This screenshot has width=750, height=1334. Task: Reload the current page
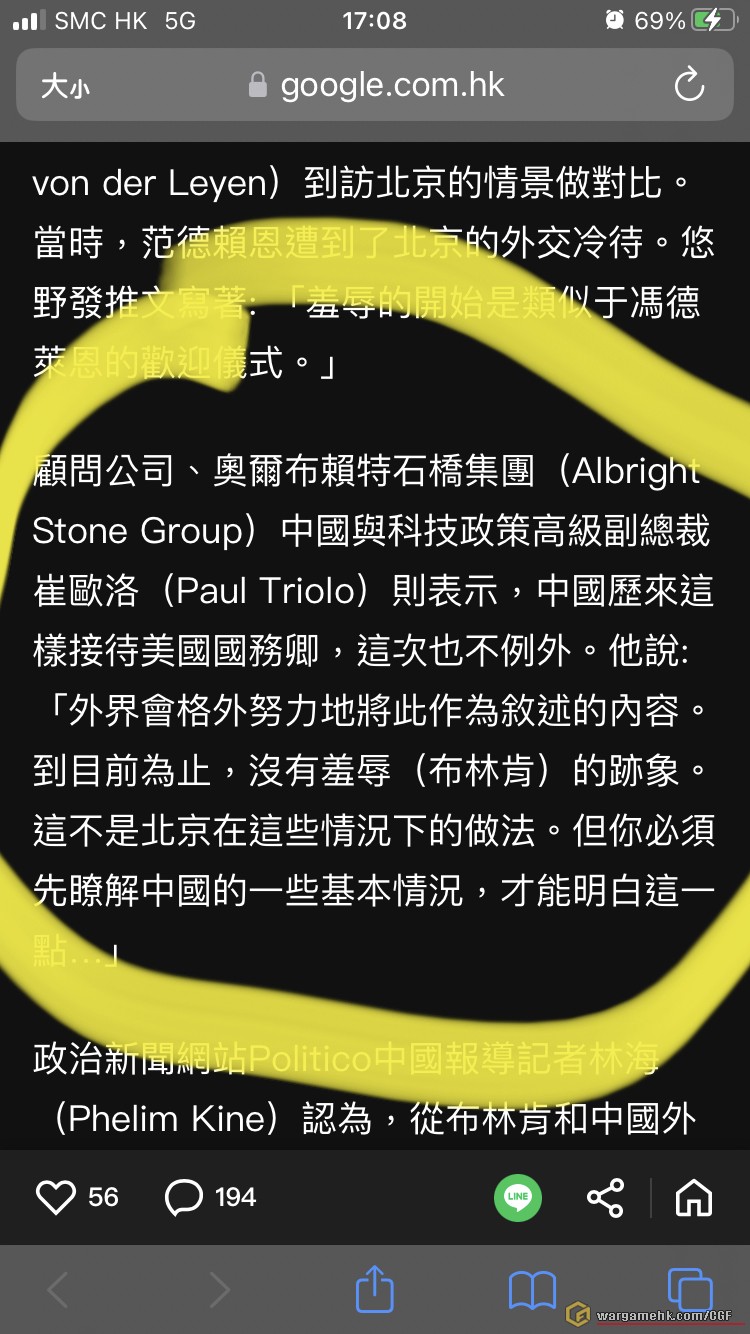click(x=689, y=86)
